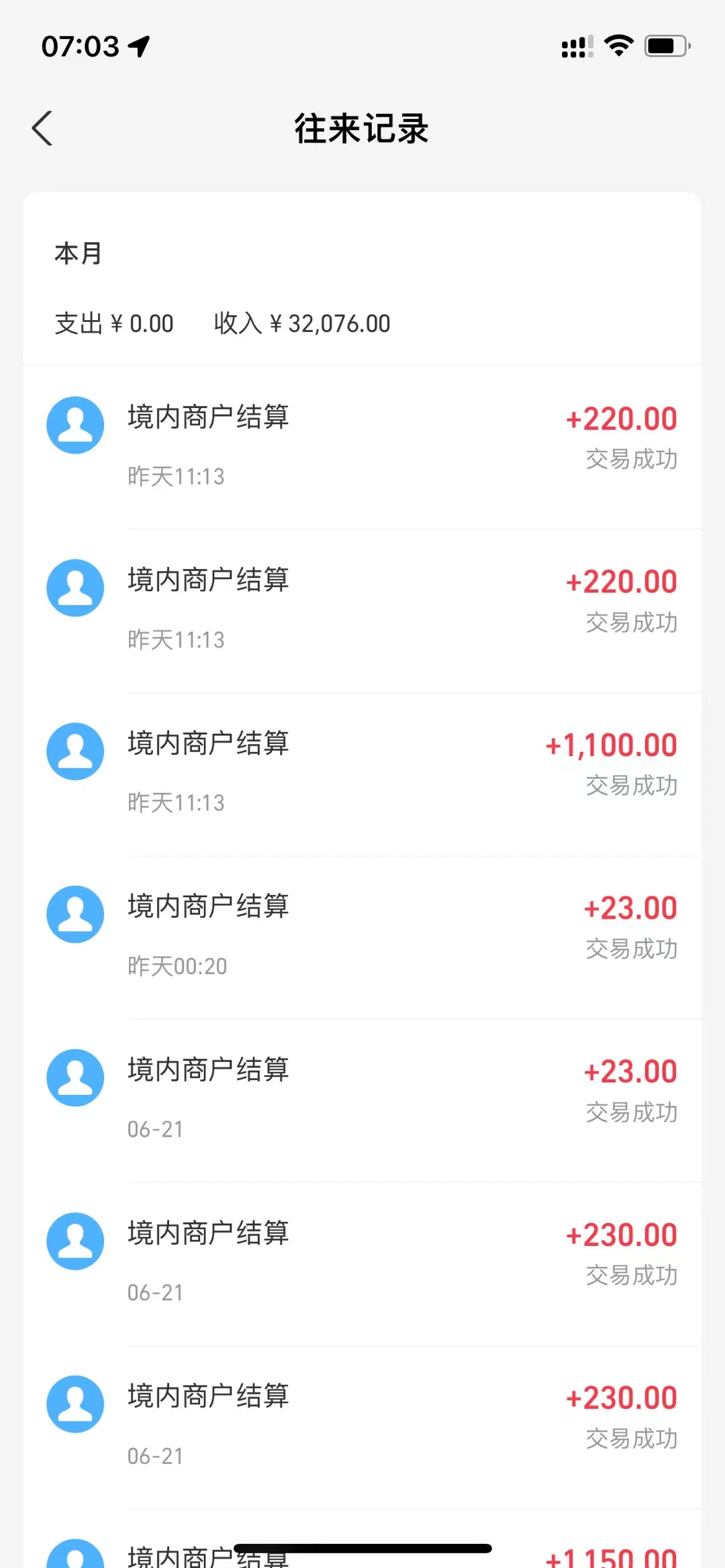Go back from 往来记录 page
This screenshot has height=1568, width=725.
[x=42, y=128]
